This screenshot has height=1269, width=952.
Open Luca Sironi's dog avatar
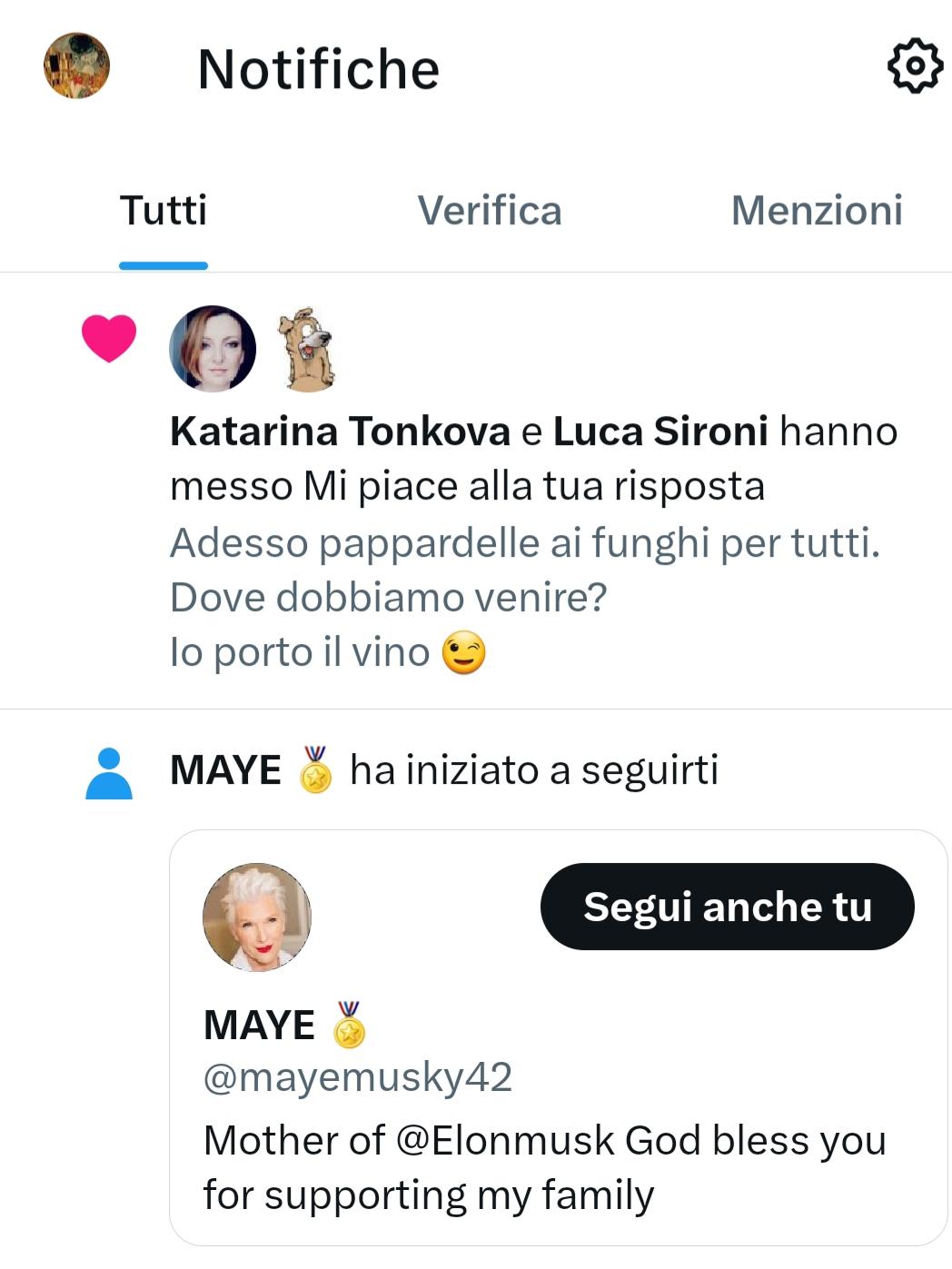coord(307,350)
